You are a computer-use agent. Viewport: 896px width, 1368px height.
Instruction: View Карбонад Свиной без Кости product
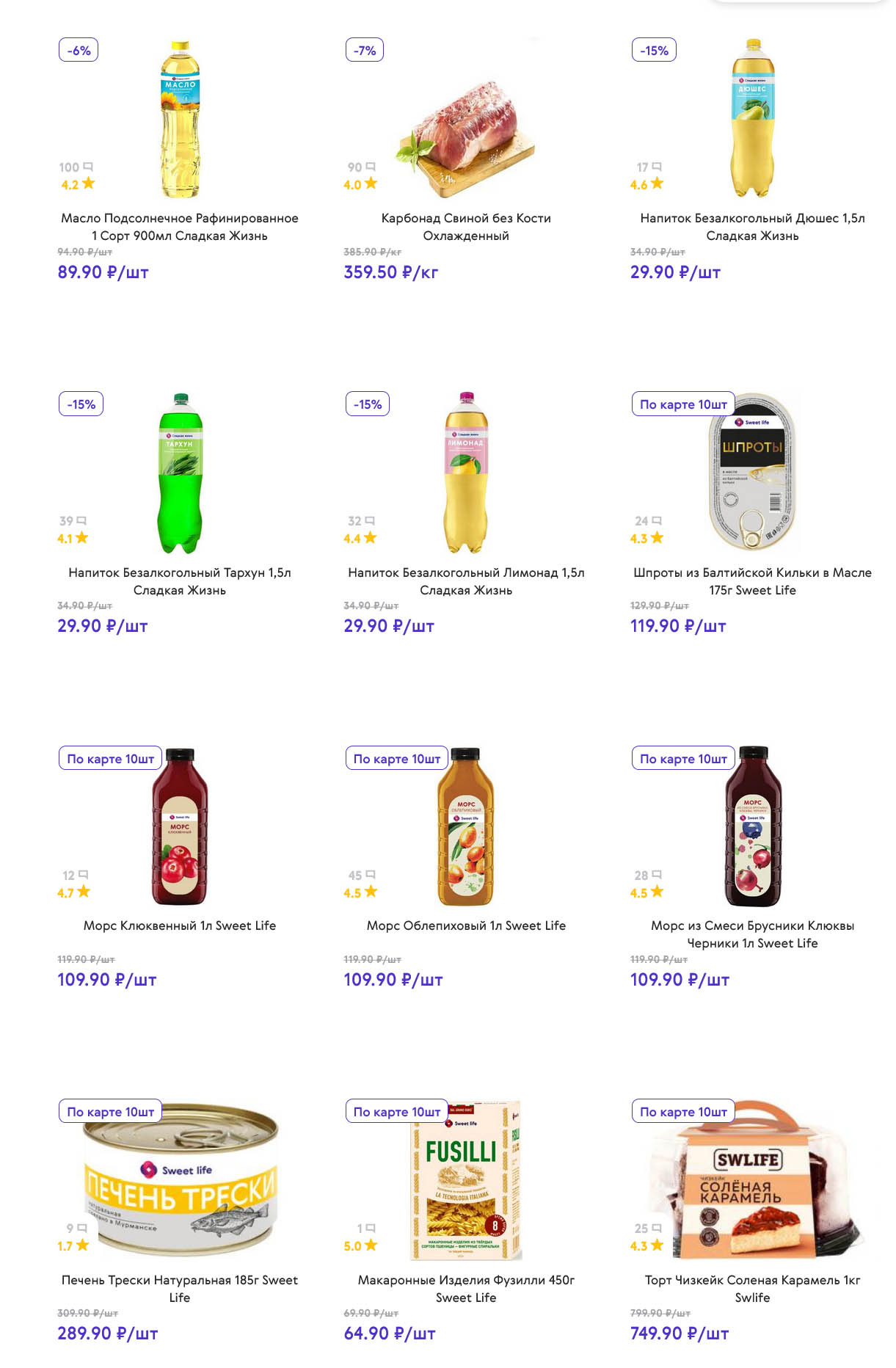tap(466, 226)
